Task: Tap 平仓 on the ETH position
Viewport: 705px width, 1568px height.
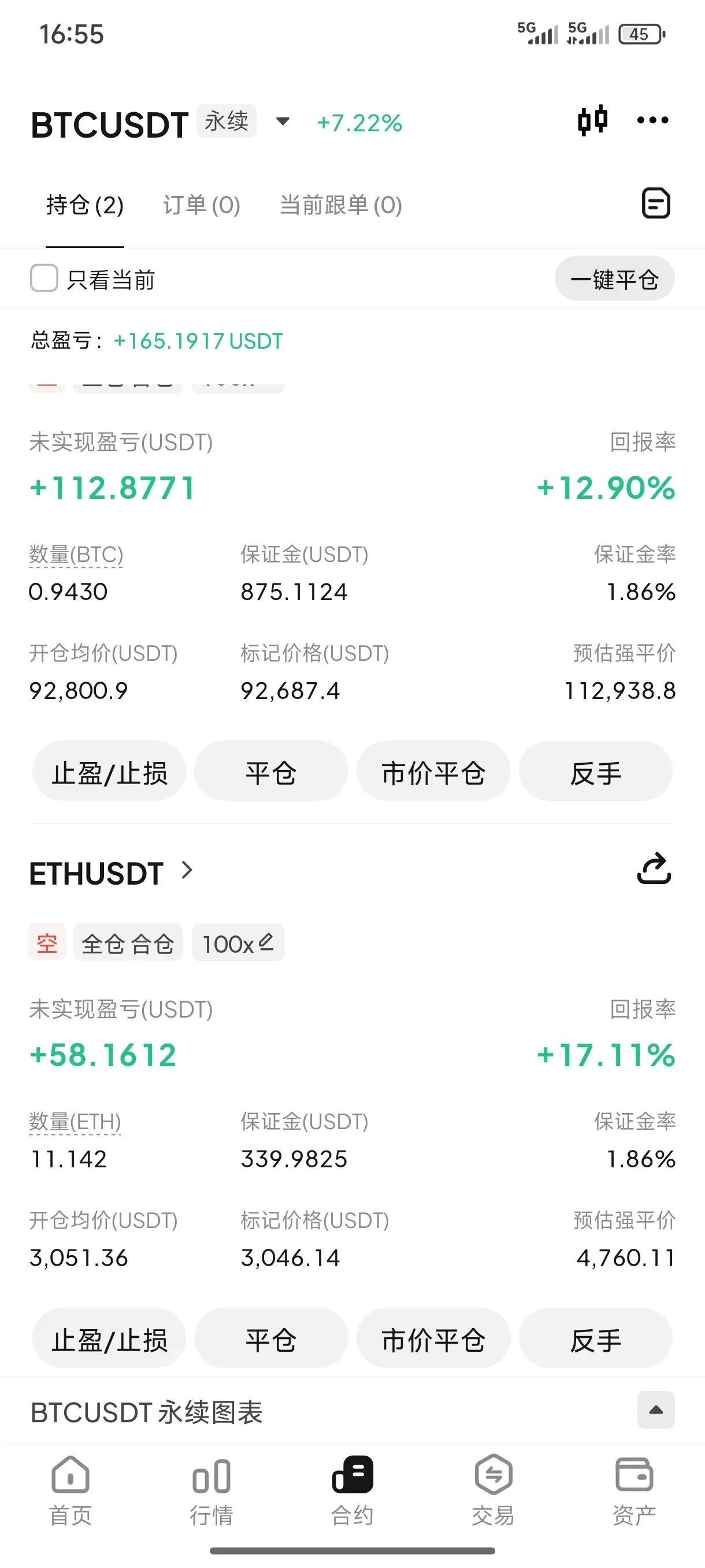Action: coord(271,1338)
